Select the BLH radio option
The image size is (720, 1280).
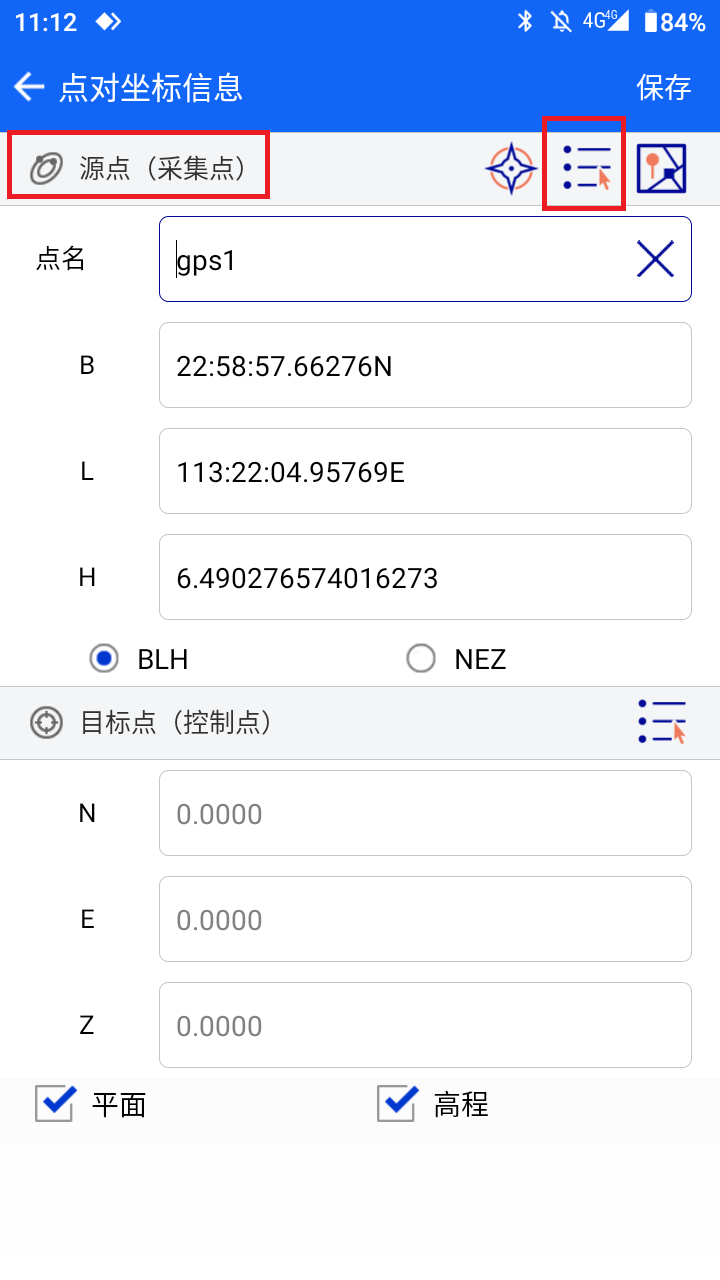(103, 659)
